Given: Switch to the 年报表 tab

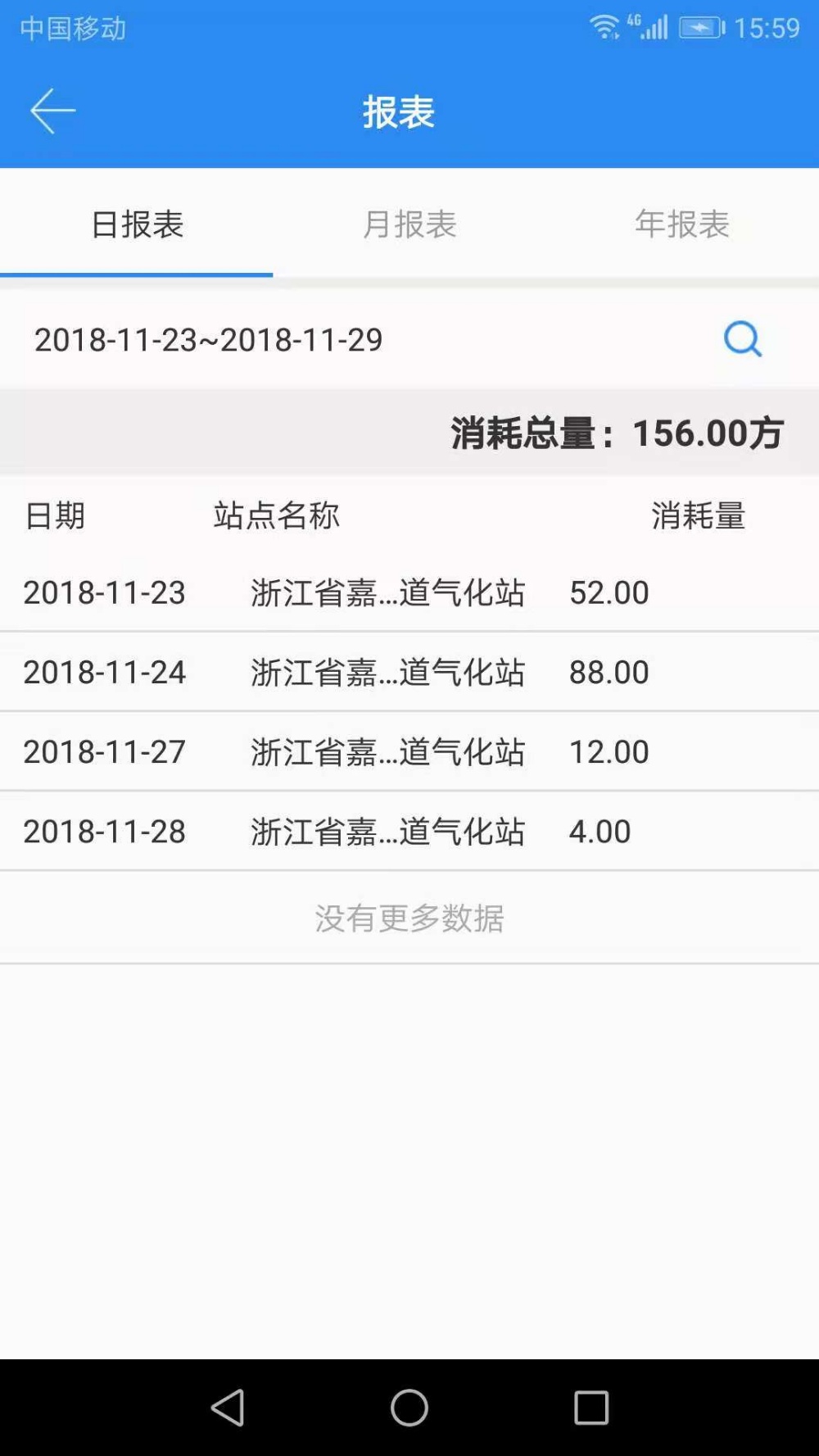Looking at the screenshot, I should pyautogui.click(x=682, y=224).
